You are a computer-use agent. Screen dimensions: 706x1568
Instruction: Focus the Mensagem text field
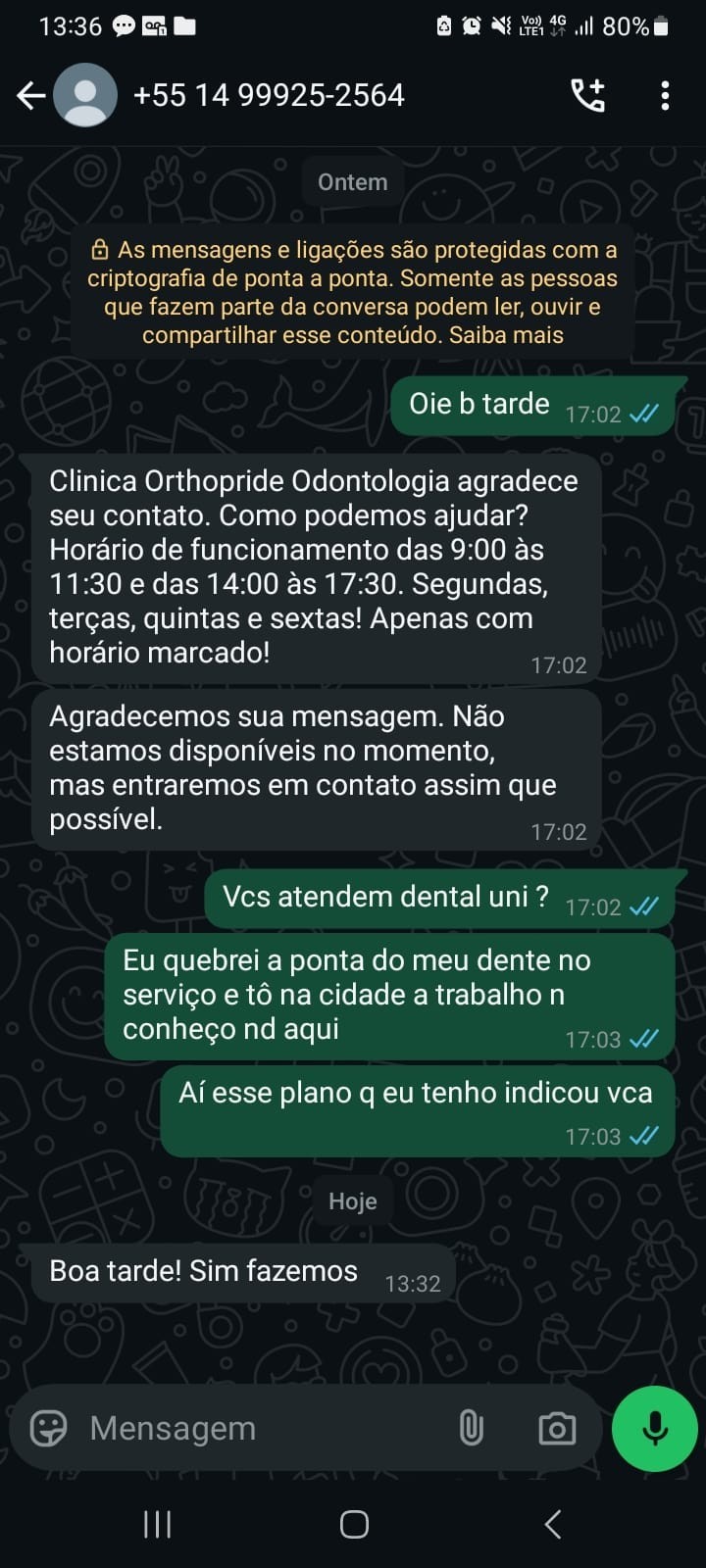[265, 1428]
